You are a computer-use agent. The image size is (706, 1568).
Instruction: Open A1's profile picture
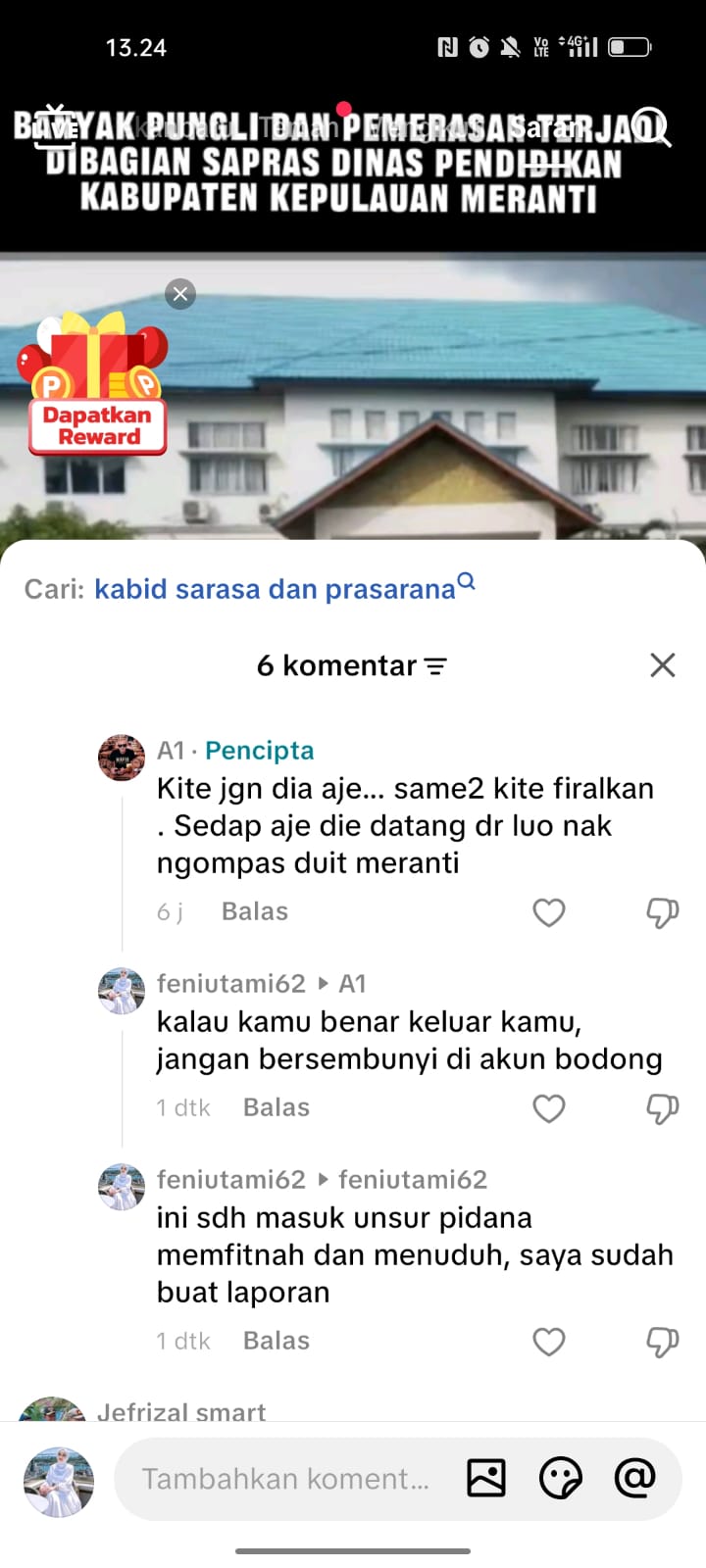[122, 758]
